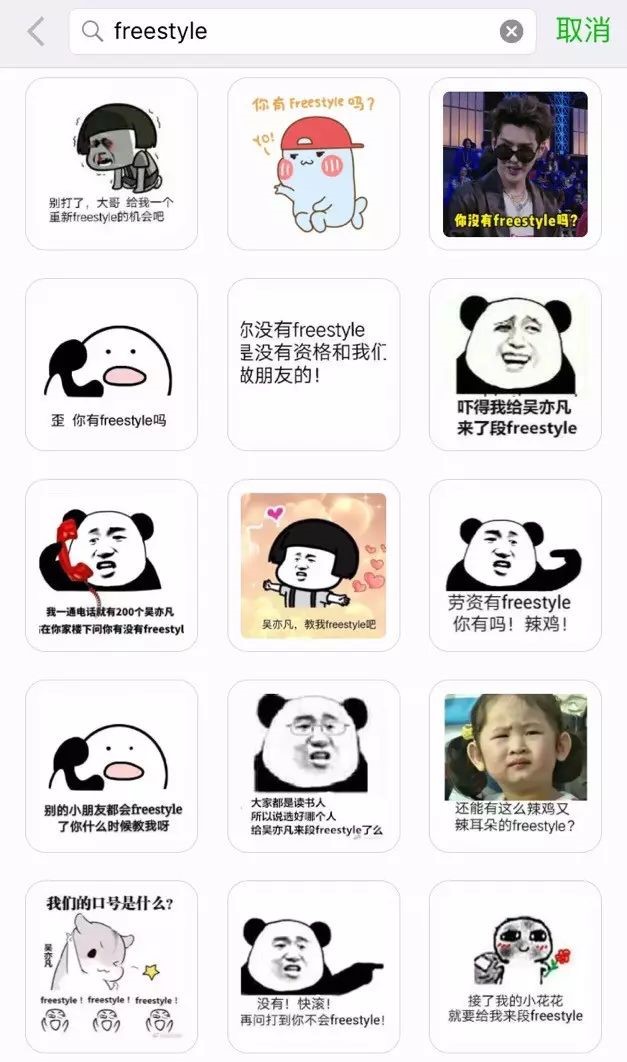This screenshot has height=1062, width=627.
Task: Tap 取消 to cancel the search
Action: click(x=583, y=31)
